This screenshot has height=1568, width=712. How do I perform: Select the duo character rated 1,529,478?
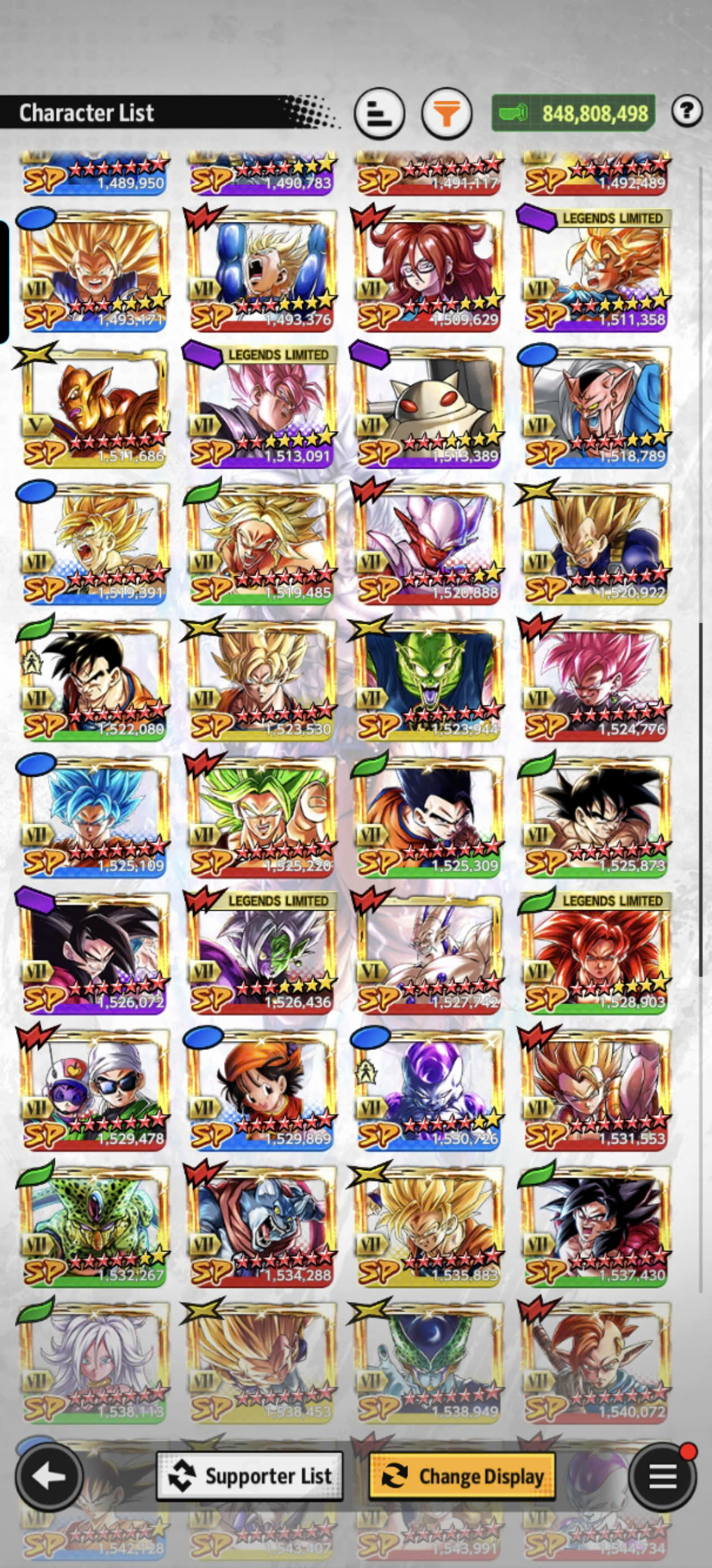(95, 1089)
